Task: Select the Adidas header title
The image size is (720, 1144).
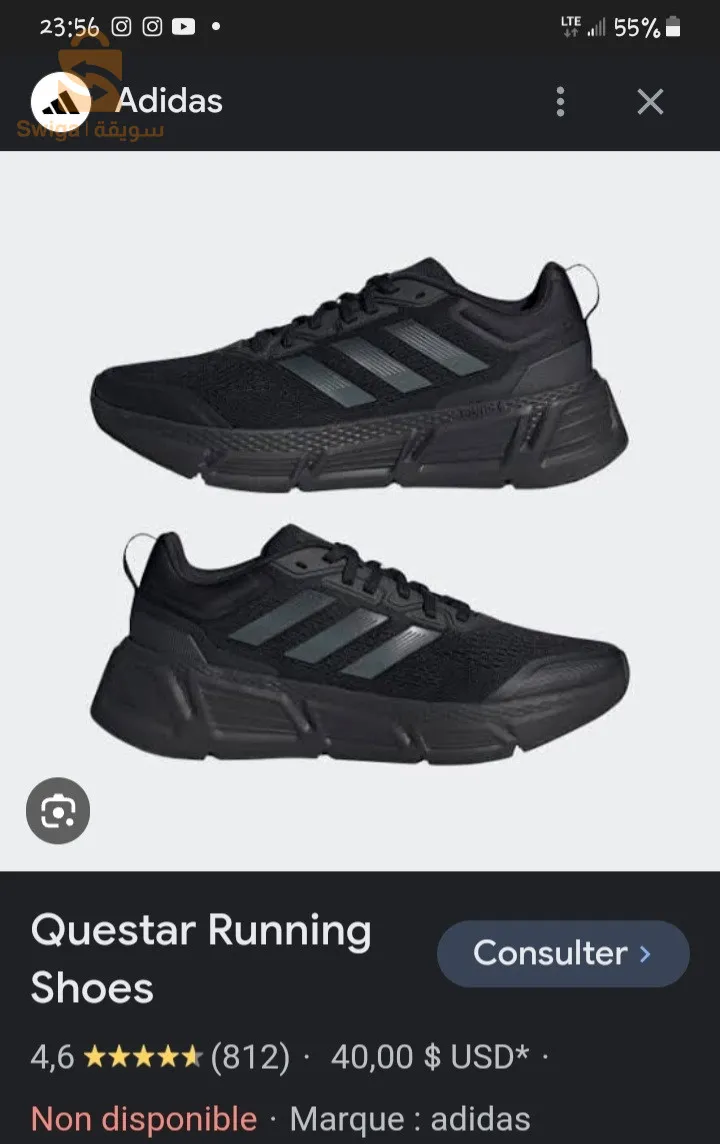Action: coord(171,101)
